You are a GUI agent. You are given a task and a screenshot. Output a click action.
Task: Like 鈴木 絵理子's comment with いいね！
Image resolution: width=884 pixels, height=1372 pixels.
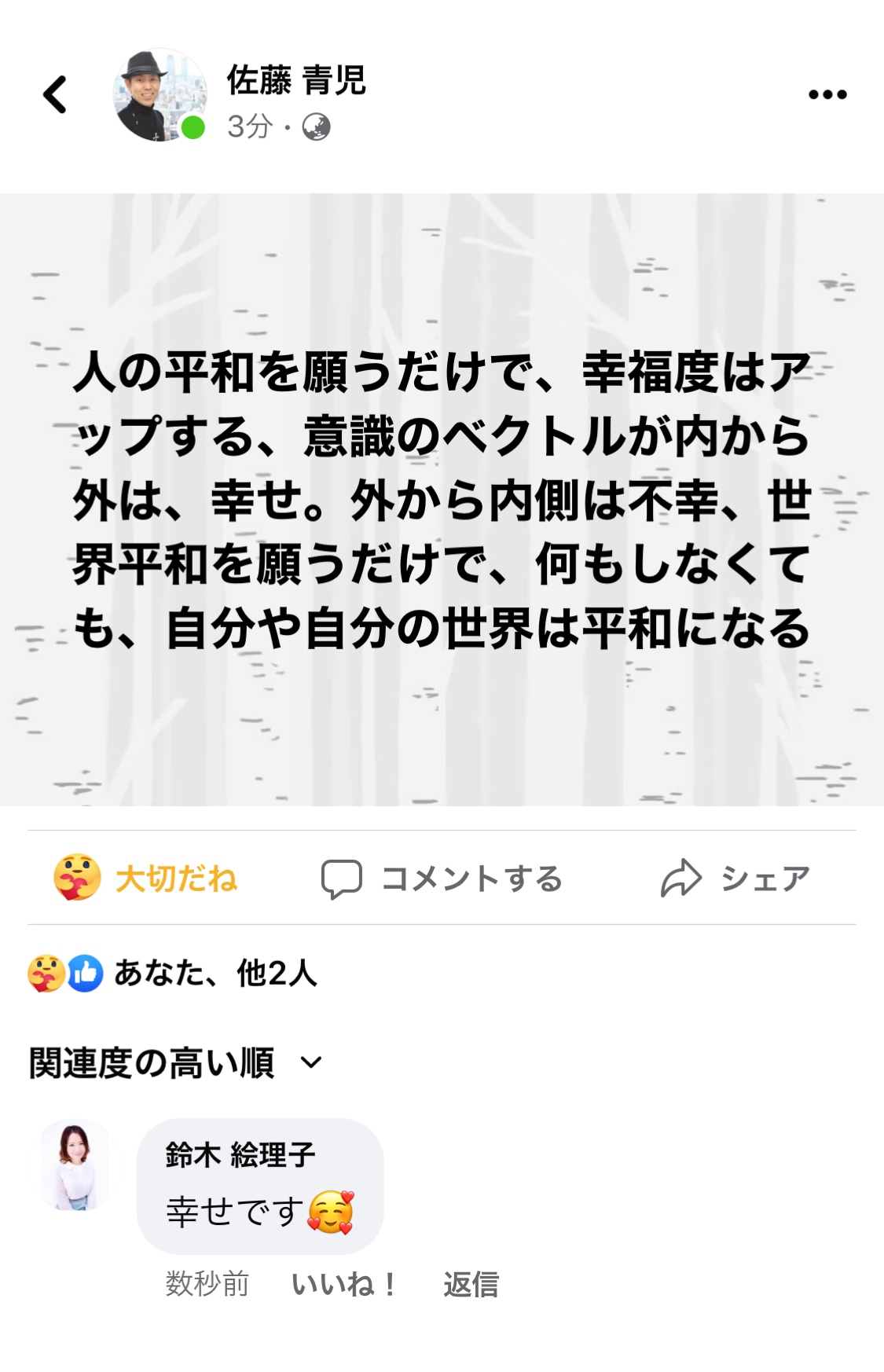pyautogui.click(x=343, y=1284)
